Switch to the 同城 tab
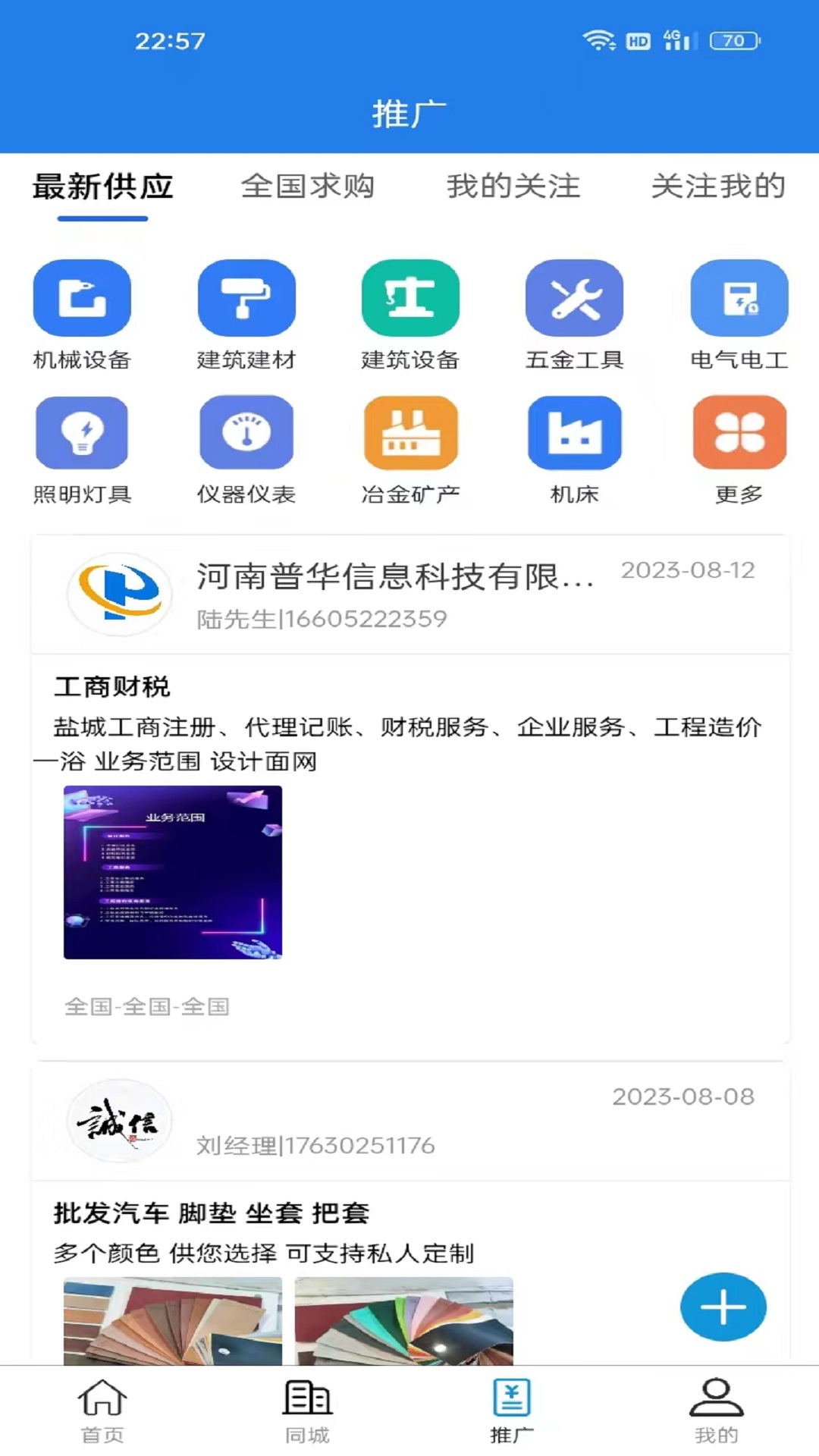Image resolution: width=819 pixels, height=1456 pixels. click(x=307, y=1410)
